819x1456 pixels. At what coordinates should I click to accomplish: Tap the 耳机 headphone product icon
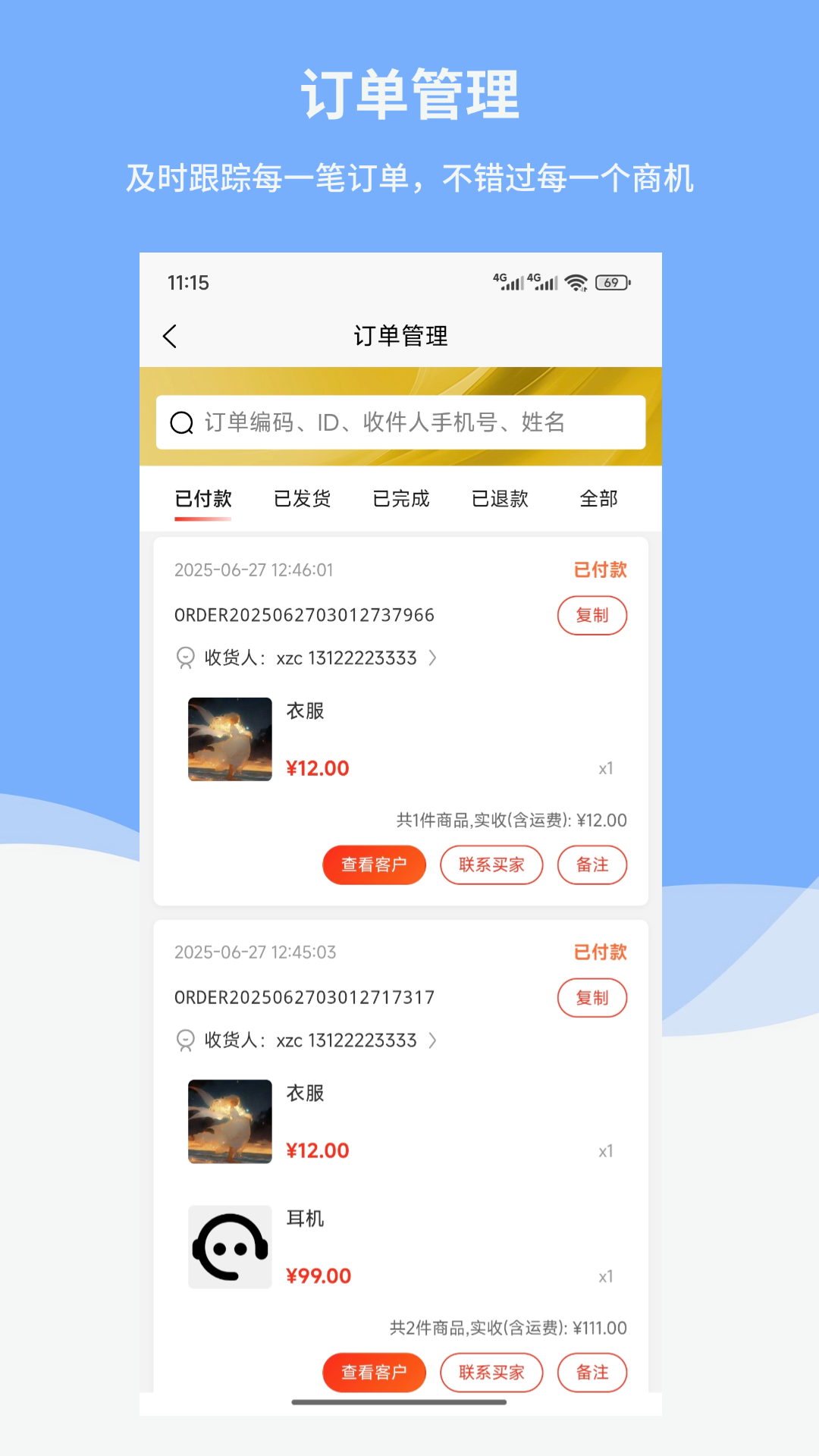[x=230, y=1247]
